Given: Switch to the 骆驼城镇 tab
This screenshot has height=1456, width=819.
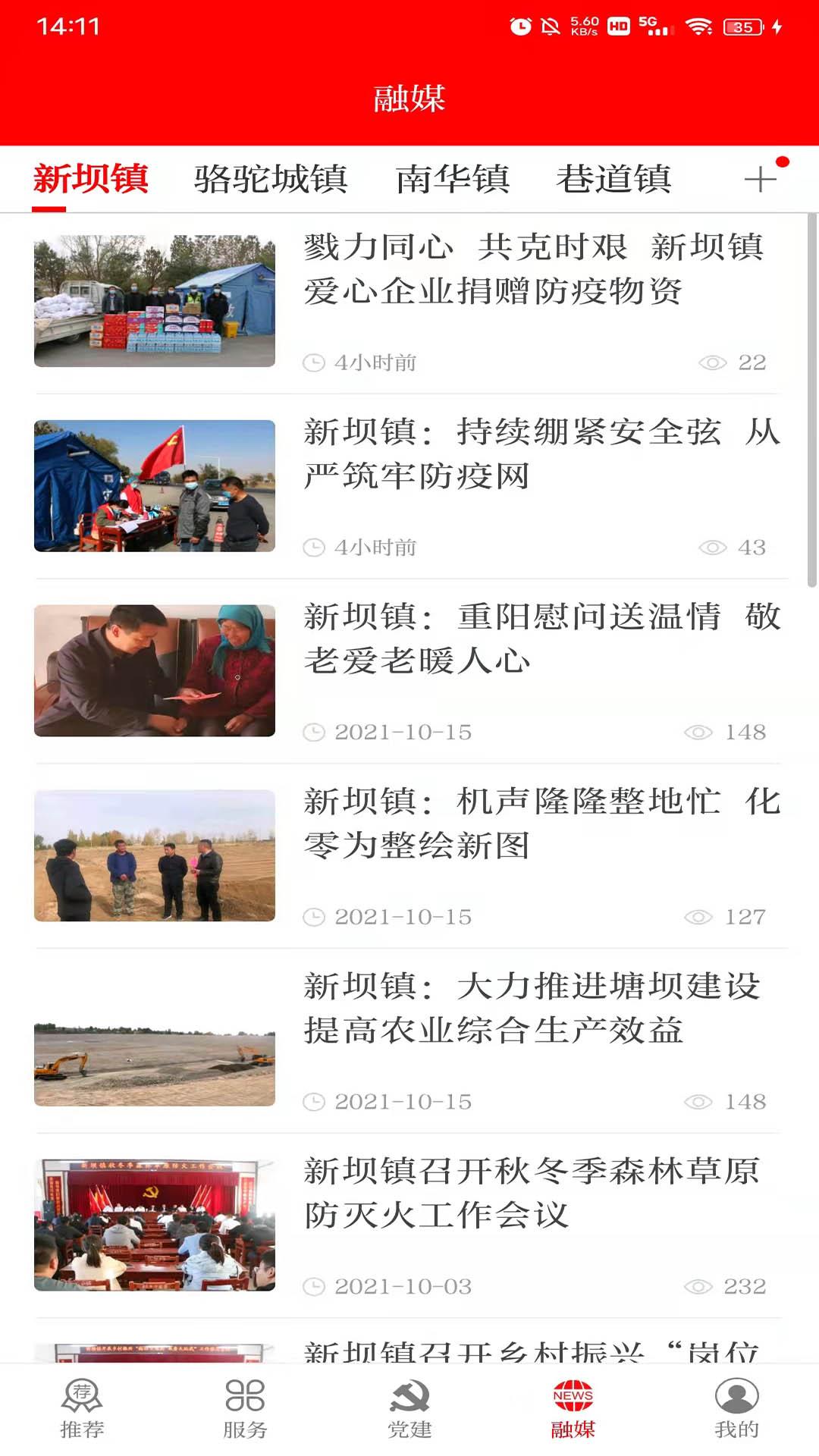Looking at the screenshot, I should [x=270, y=180].
